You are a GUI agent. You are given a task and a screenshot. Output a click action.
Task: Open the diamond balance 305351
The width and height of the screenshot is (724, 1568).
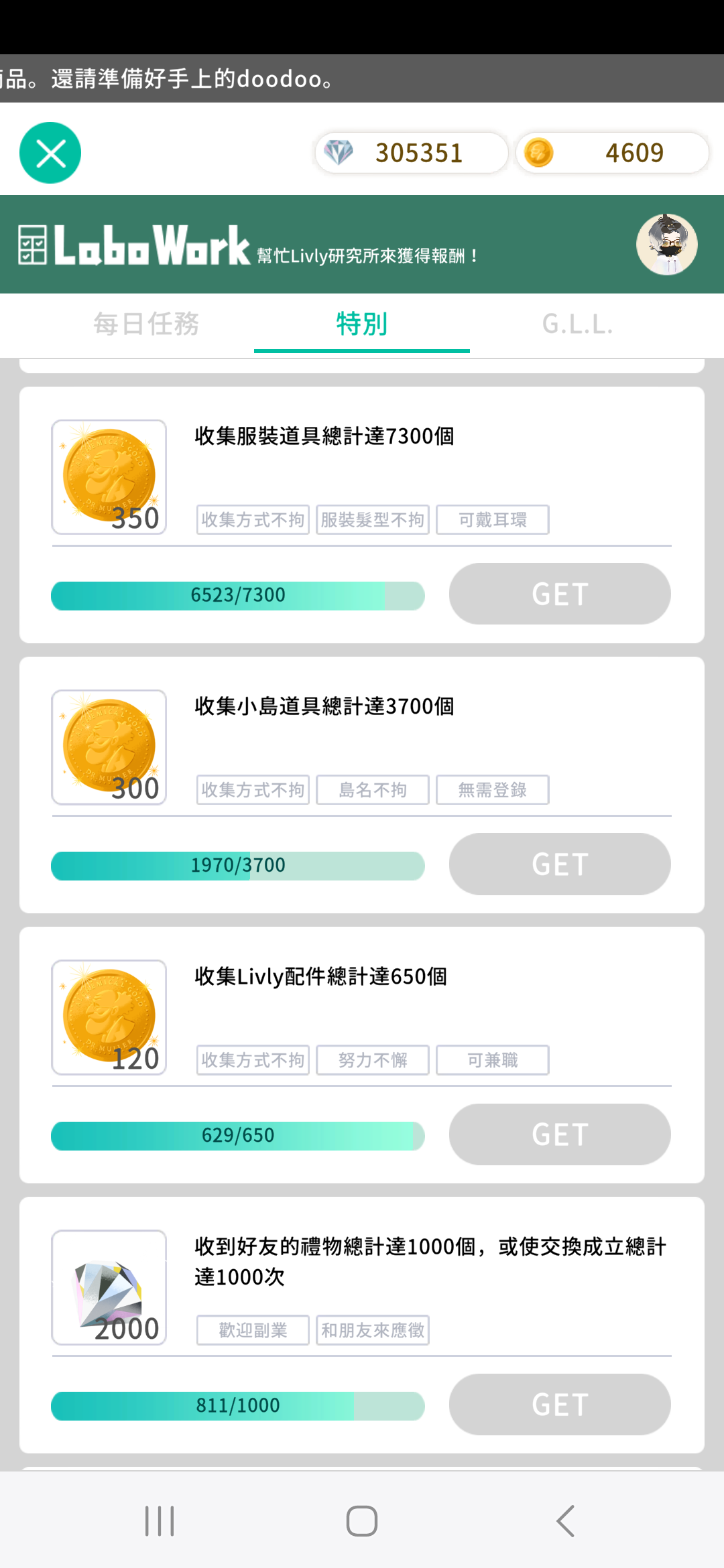tap(412, 153)
